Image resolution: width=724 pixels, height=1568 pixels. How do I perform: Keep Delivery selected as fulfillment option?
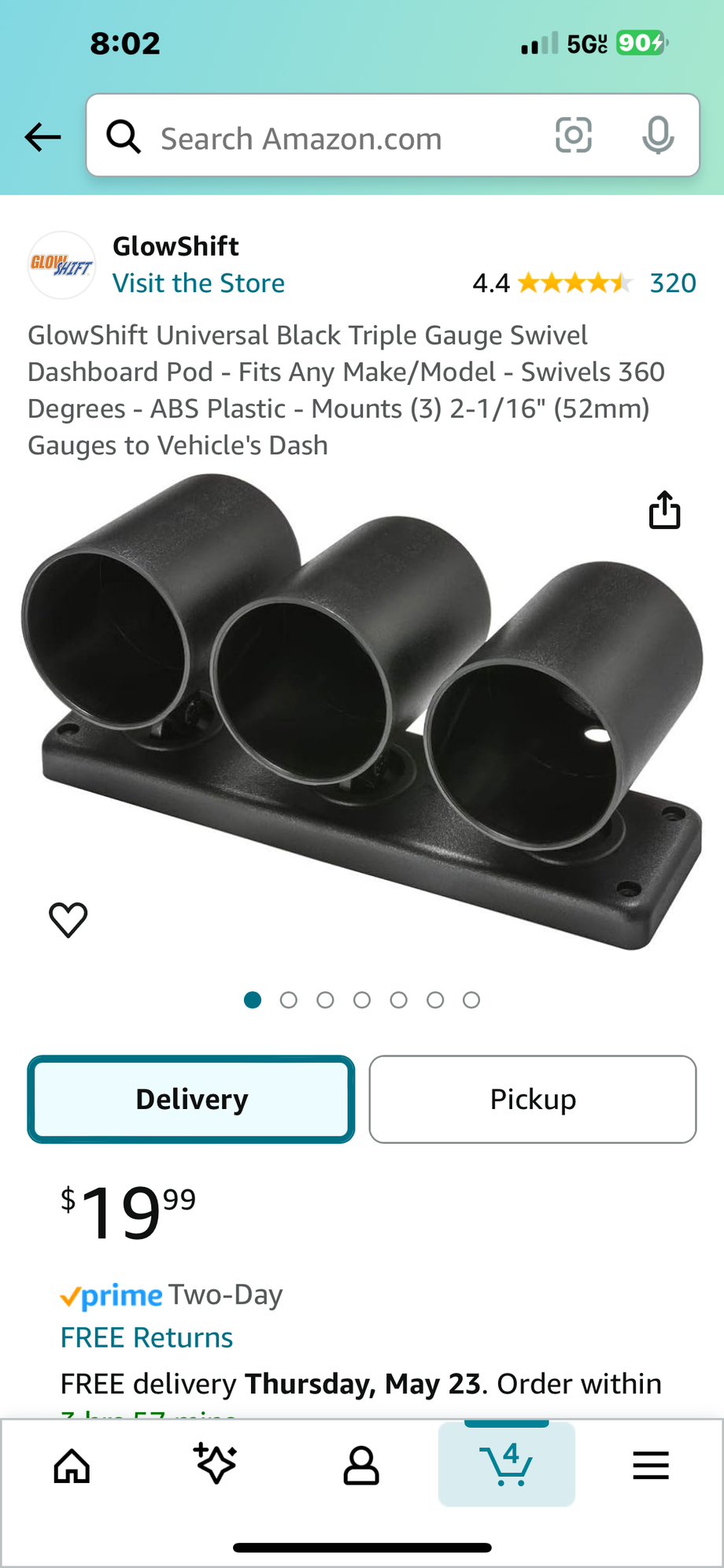tap(191, 1099)
